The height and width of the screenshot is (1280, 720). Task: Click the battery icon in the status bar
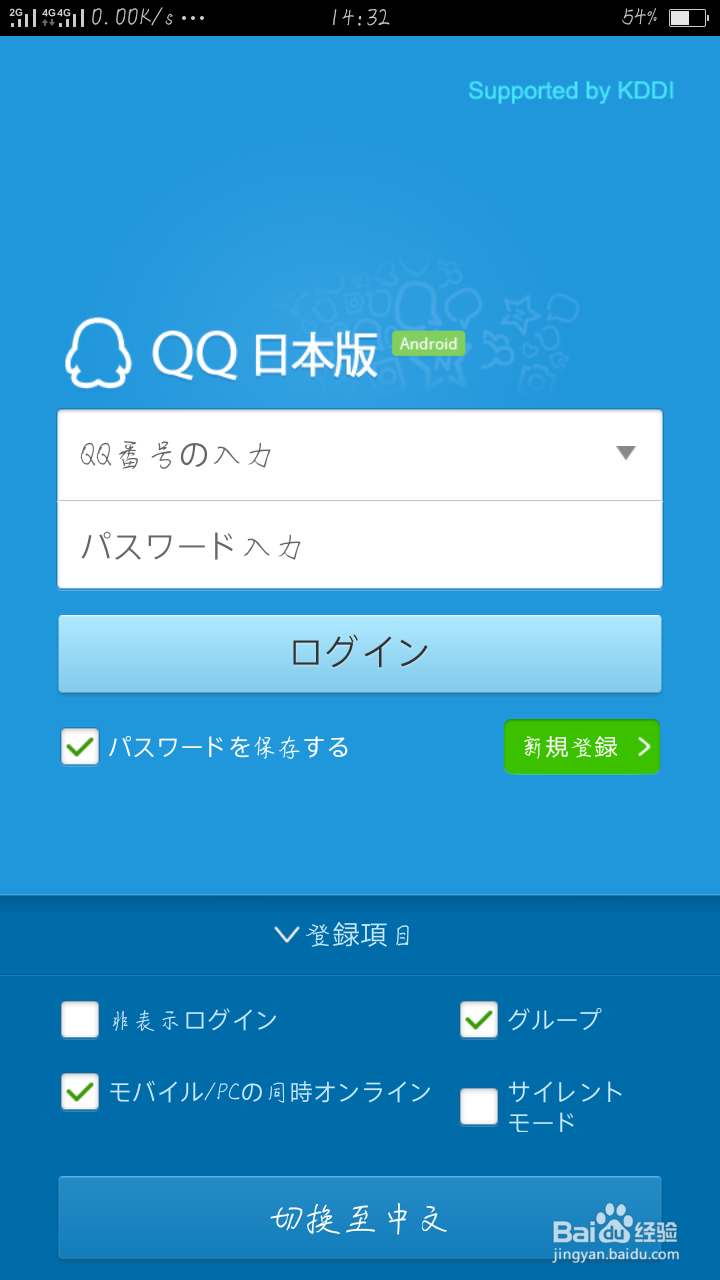tap(688, 17)
